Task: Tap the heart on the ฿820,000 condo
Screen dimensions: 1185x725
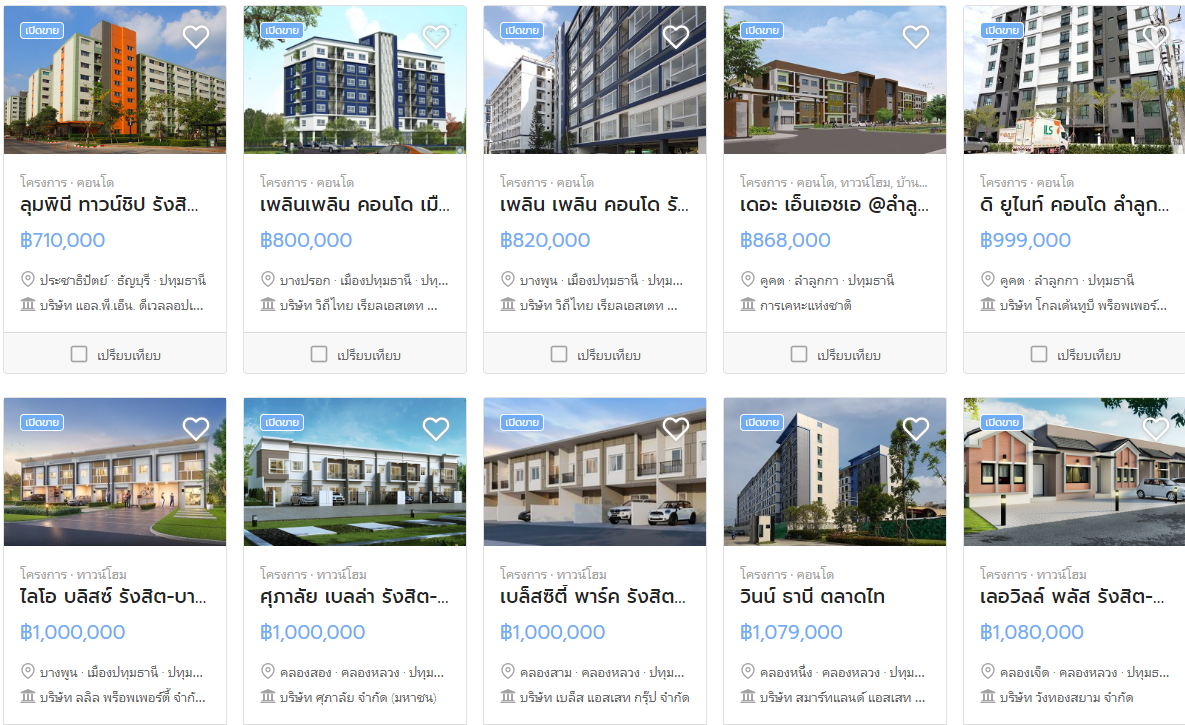Action: 676,37
